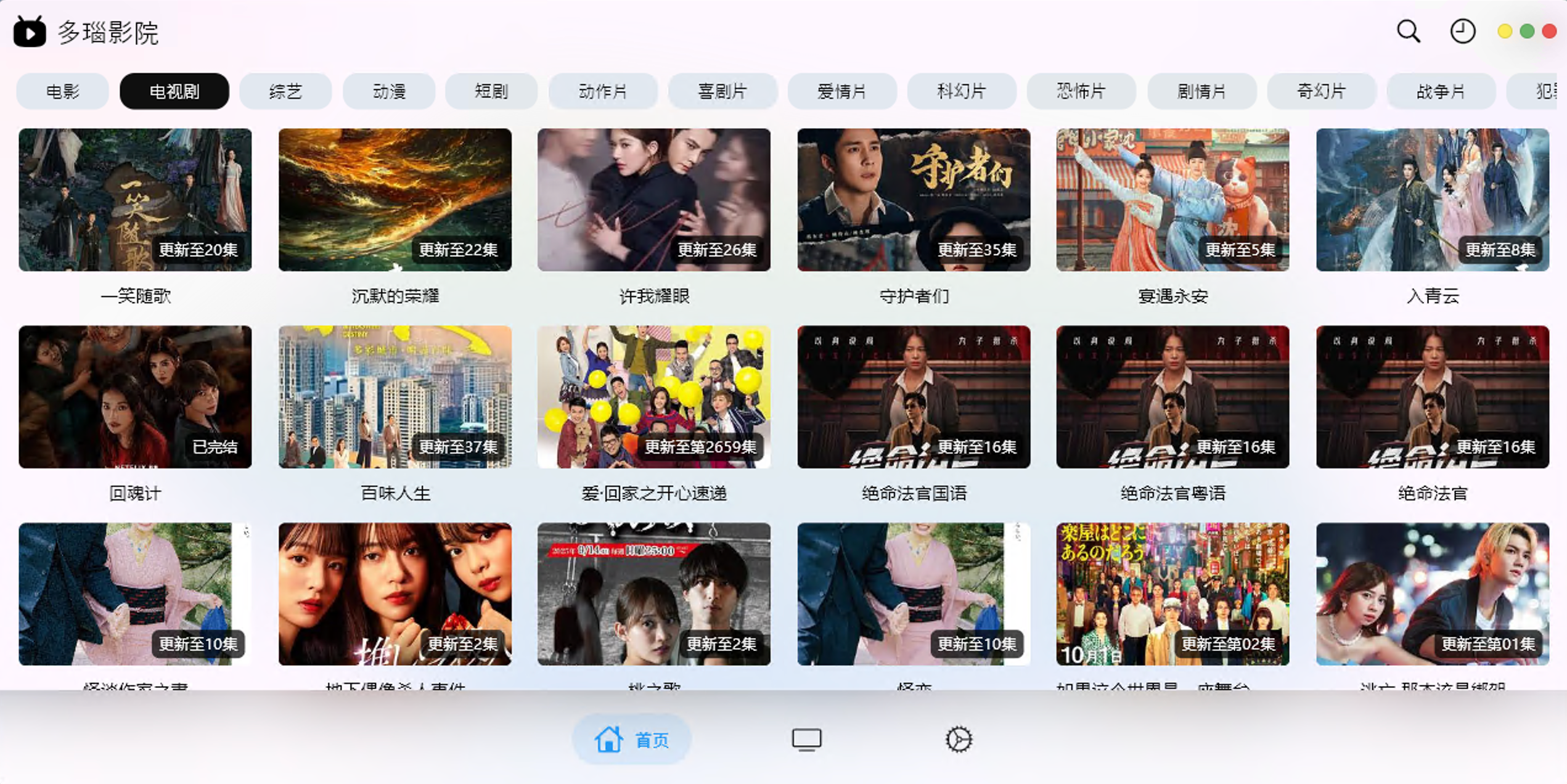This screenshot has width=1567, height=784.
Task: Switch to the 电影 category
Action: pos(62,91)
